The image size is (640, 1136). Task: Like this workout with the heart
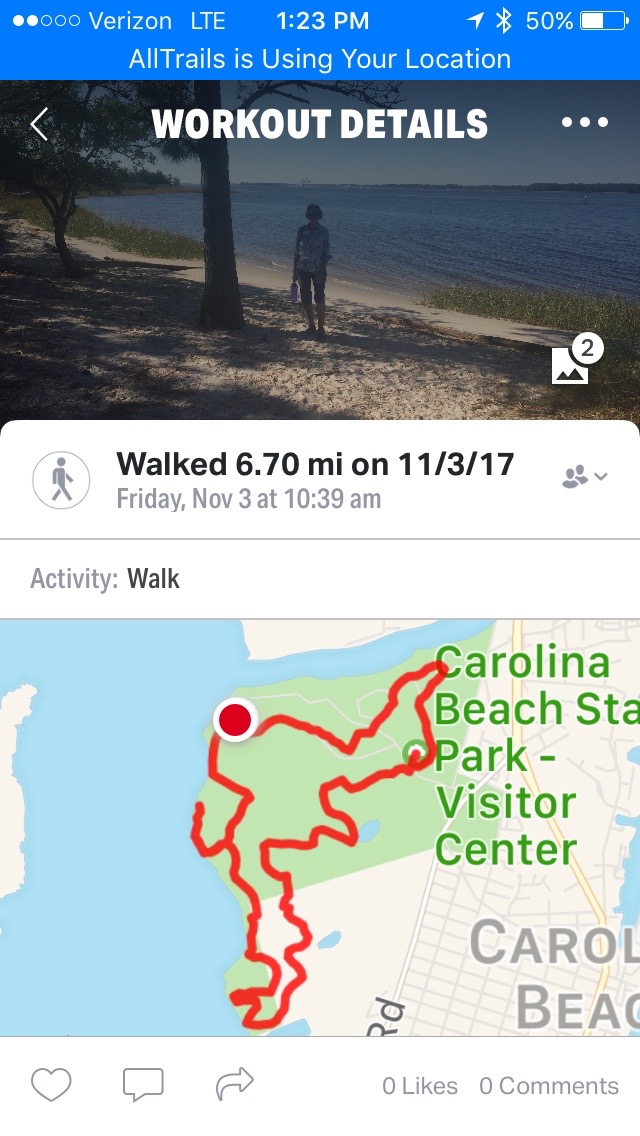click(51, 1085)
